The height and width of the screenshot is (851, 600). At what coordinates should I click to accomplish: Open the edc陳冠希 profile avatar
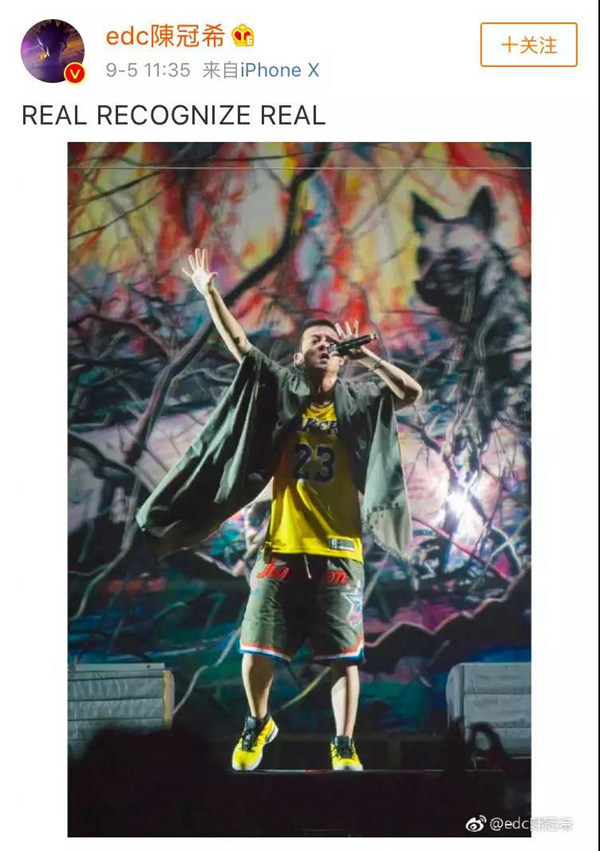pos(52,50)
